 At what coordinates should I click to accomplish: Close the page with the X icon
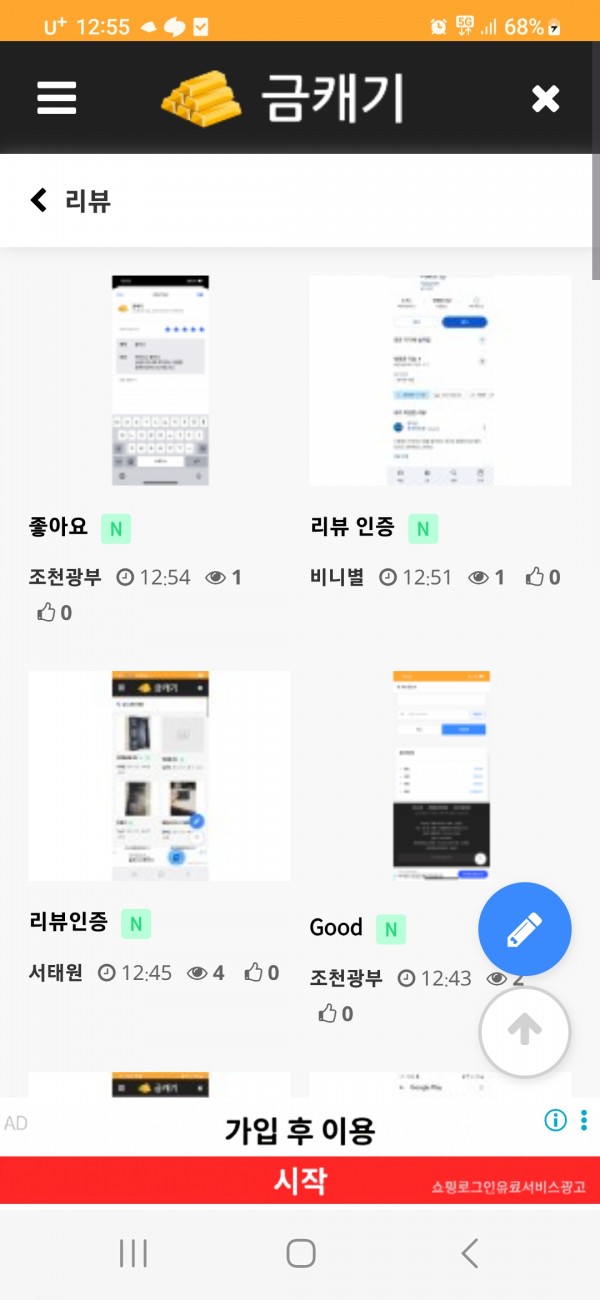coord(545,98)
